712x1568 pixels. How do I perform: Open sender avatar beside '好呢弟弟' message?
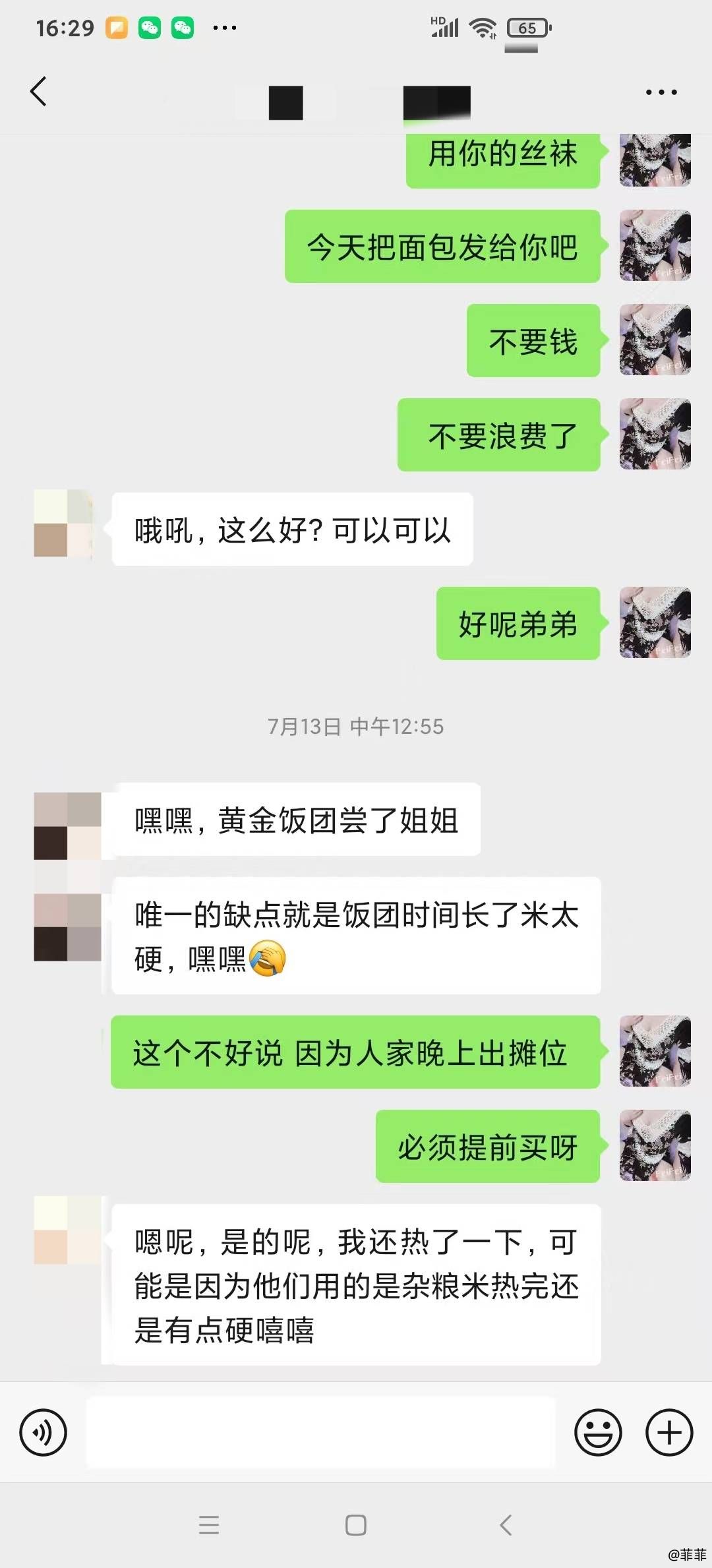click(655, 622)
